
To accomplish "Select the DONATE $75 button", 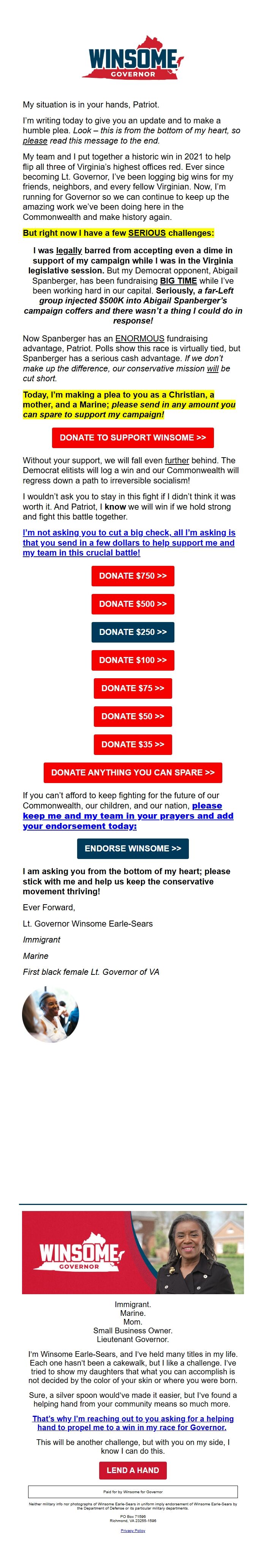I will point(133,687).
